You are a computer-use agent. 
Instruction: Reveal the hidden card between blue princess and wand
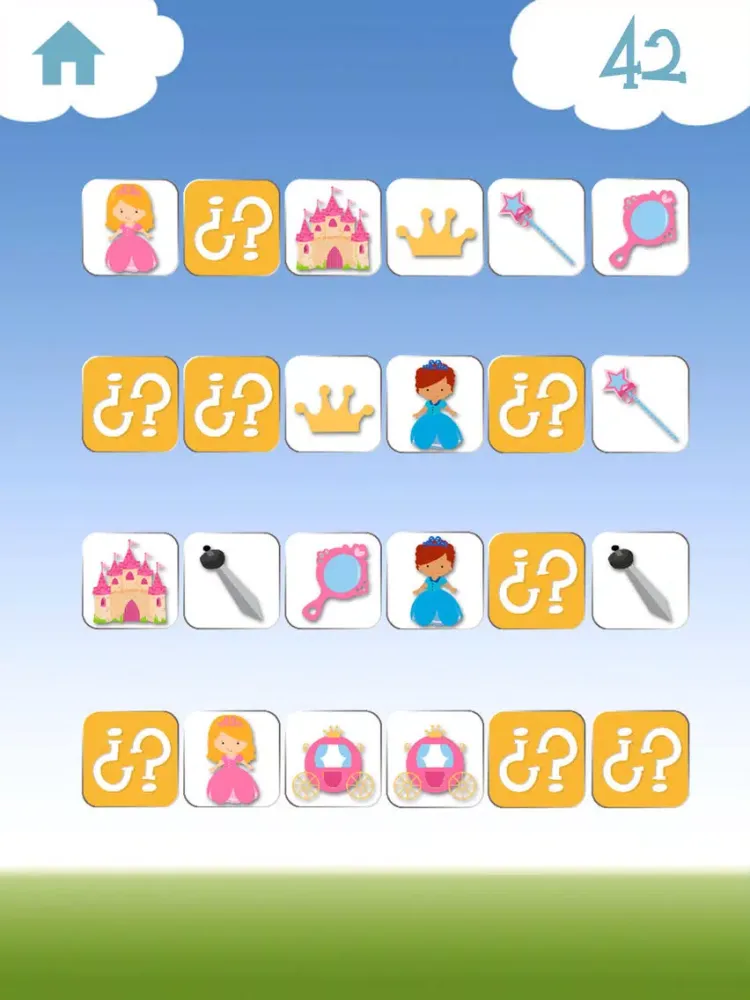(x=536, y=404)
